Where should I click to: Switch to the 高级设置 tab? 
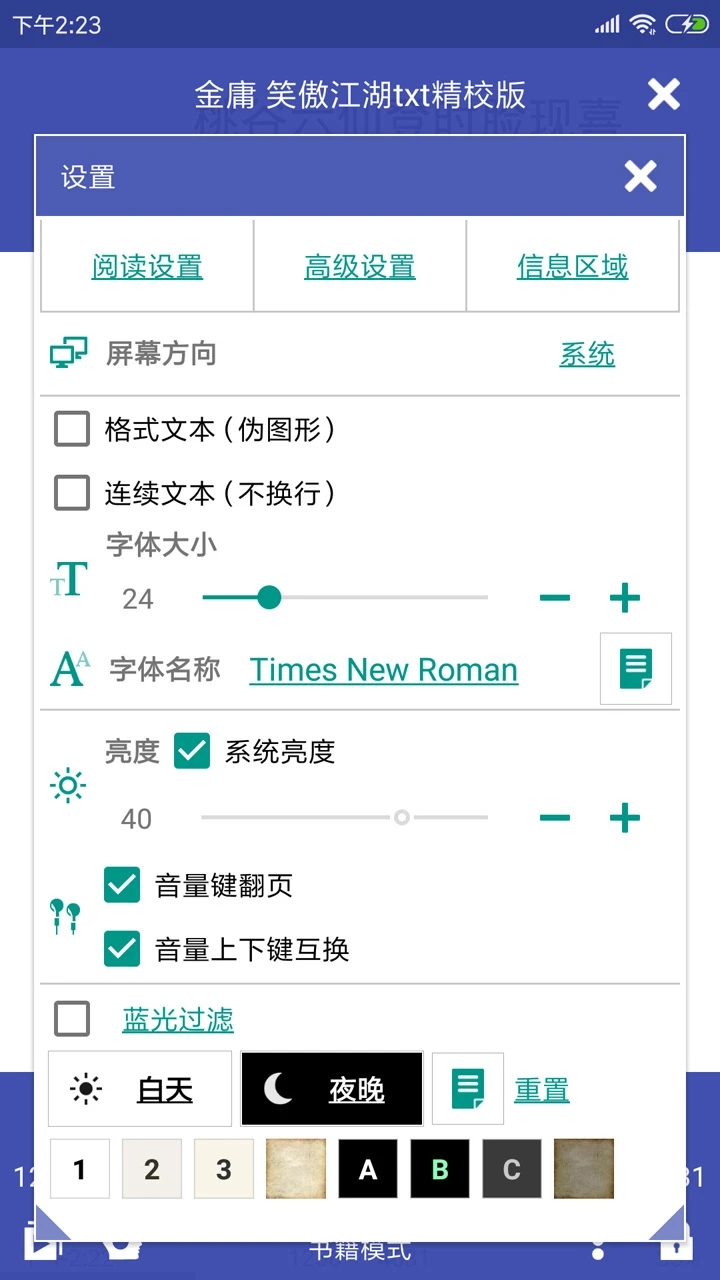(360, 267)
